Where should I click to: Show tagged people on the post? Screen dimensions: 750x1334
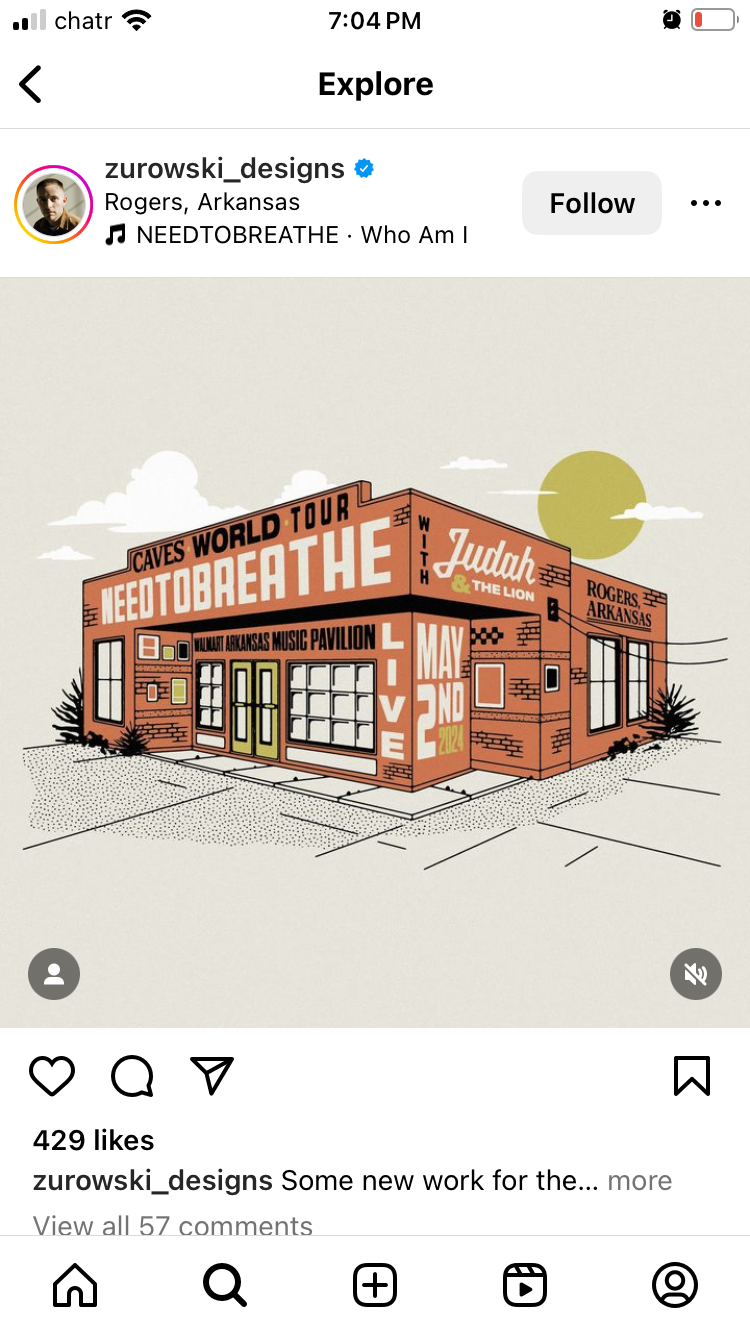pos(54,973)
